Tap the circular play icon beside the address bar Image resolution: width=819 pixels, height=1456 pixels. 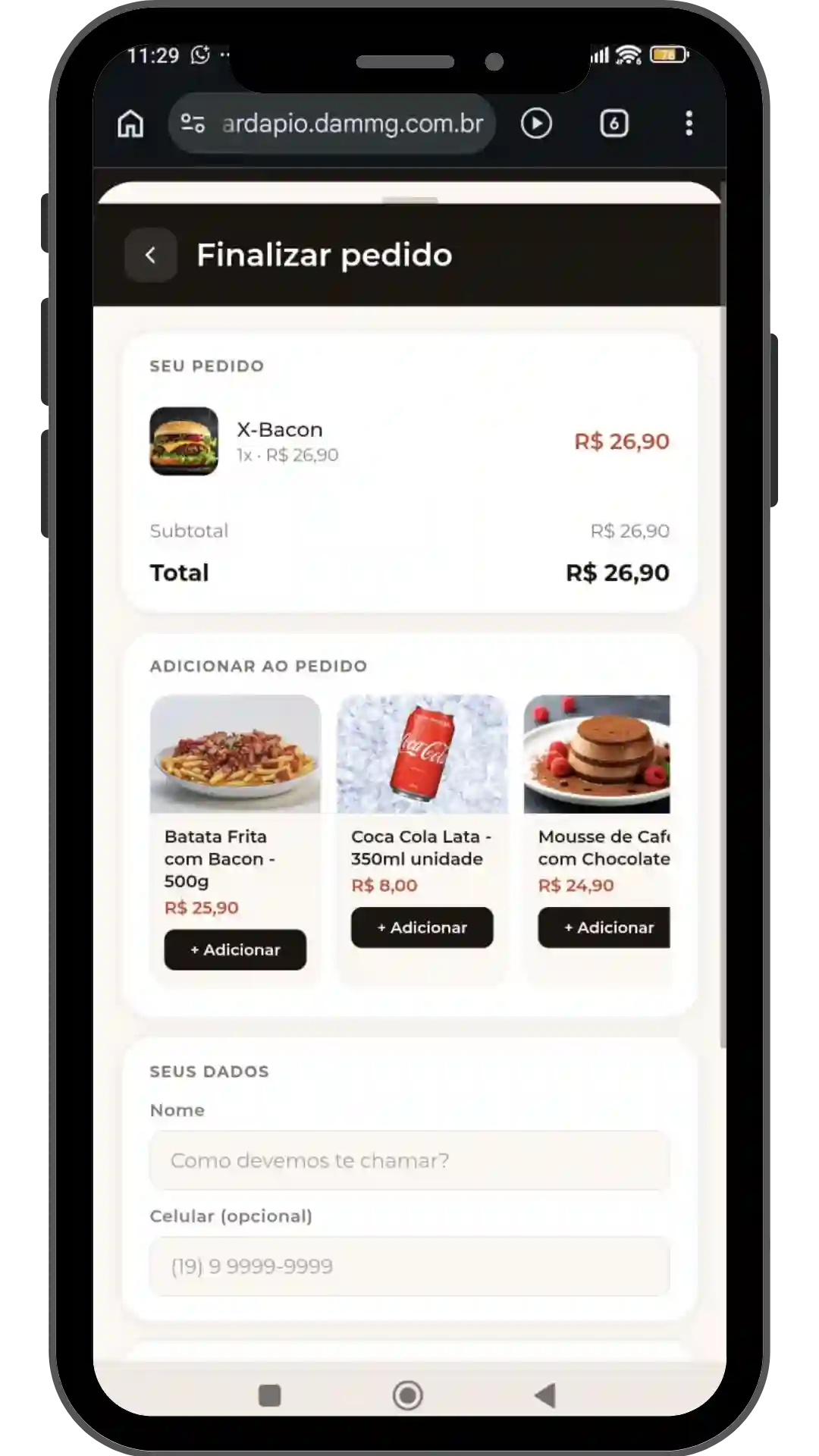coord(536,124)
